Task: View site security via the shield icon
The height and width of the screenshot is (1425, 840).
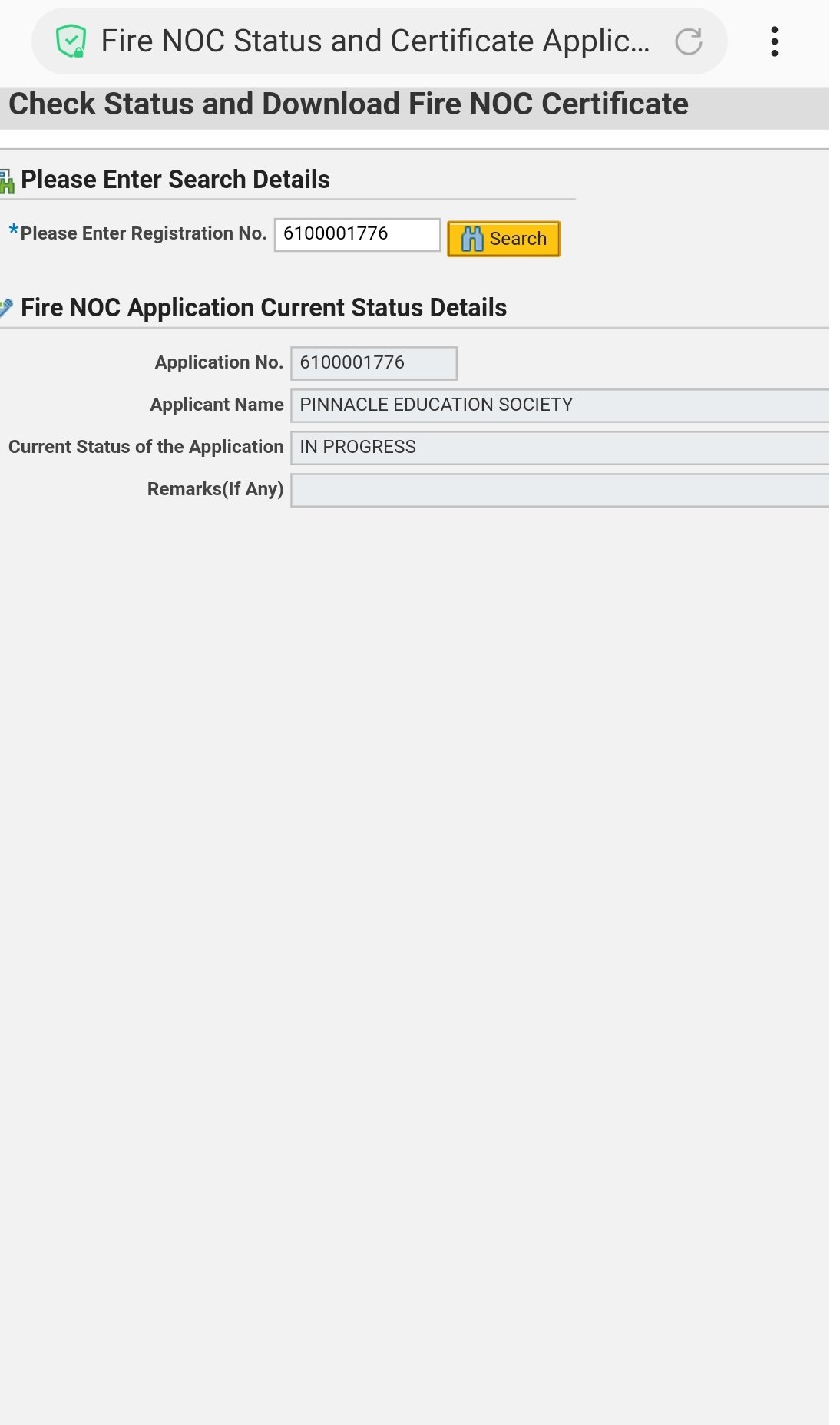Action: tap(71, 41)
